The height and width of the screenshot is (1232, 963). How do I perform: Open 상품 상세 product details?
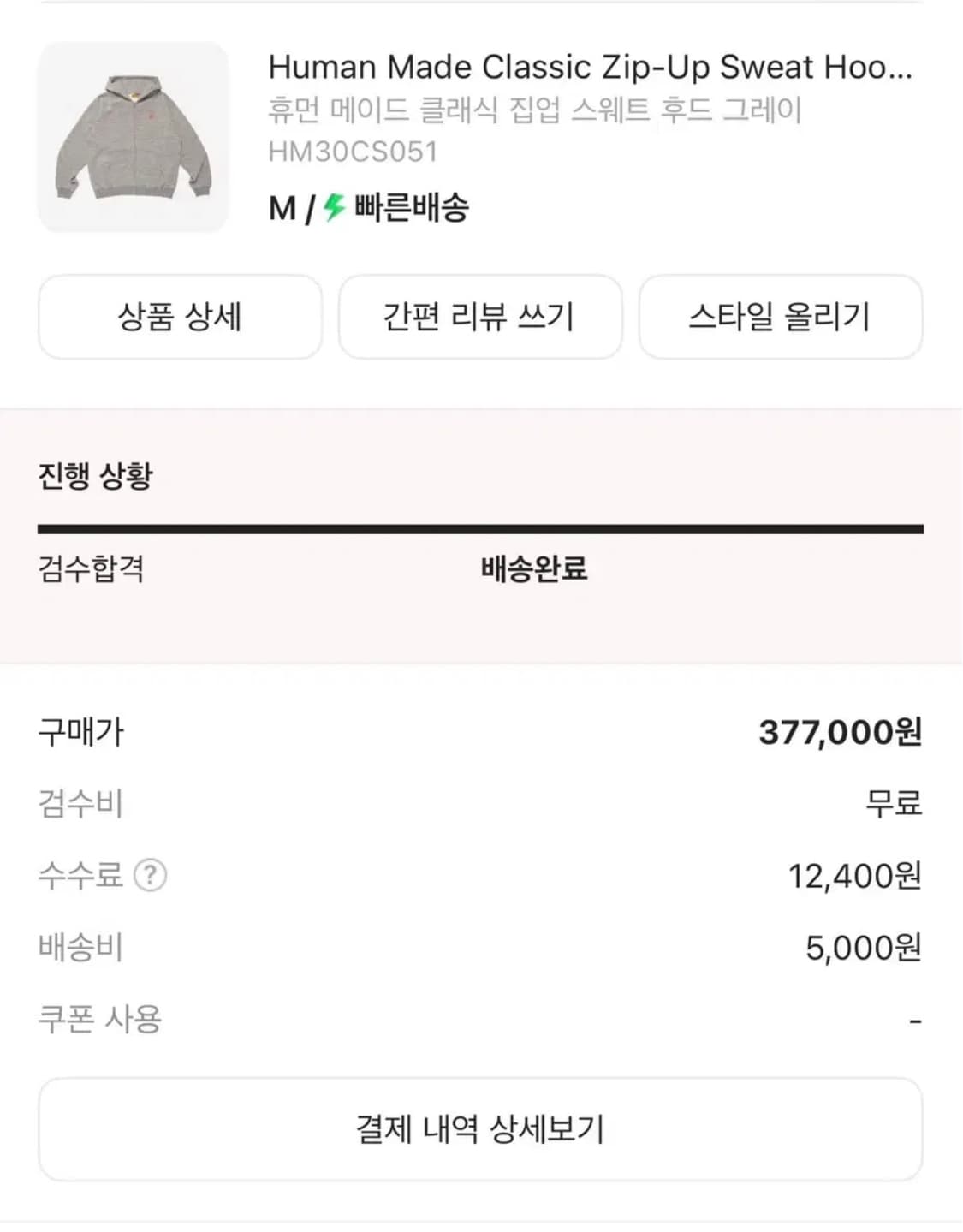(179, 317)
